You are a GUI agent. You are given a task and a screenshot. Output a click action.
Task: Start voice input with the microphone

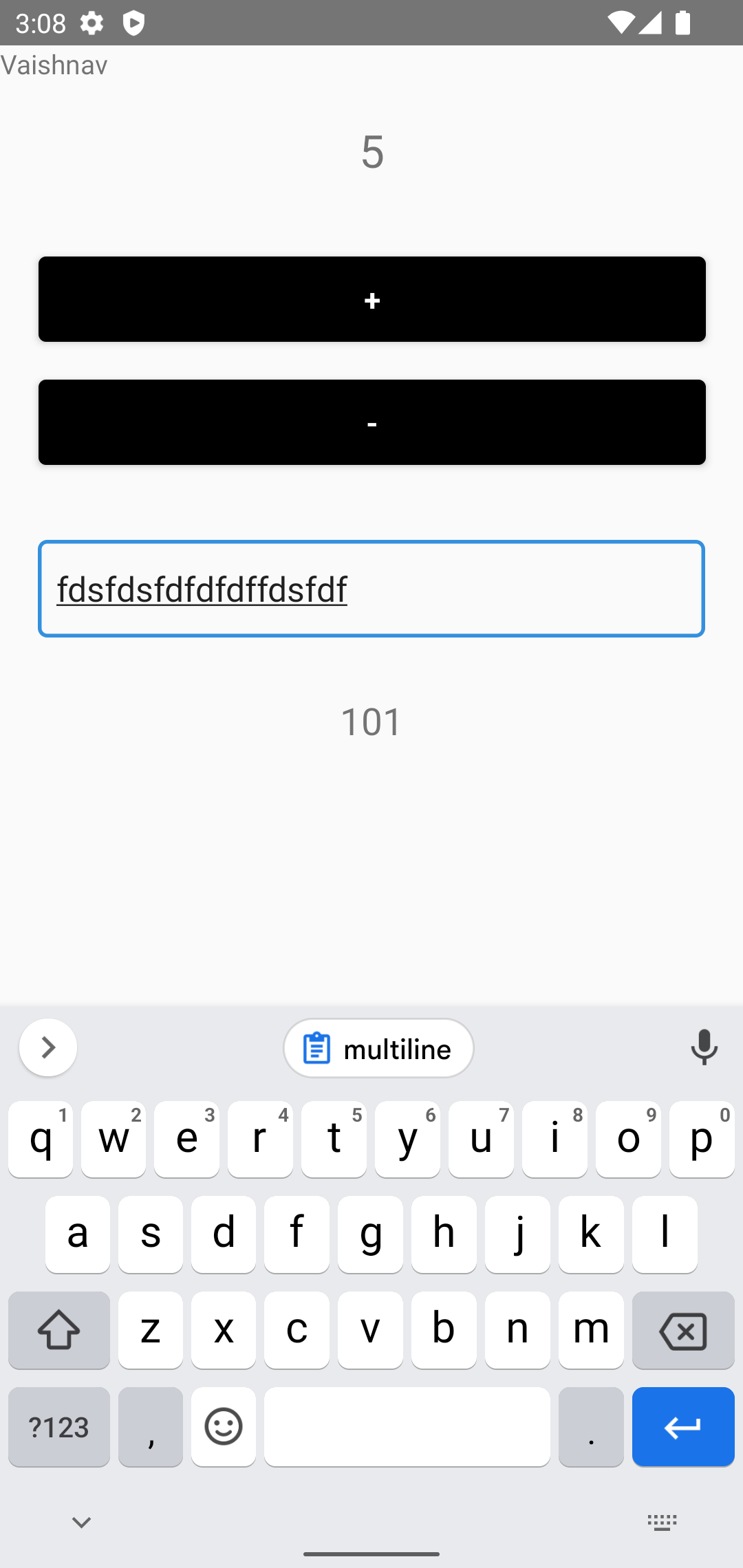pos(704,1047)
